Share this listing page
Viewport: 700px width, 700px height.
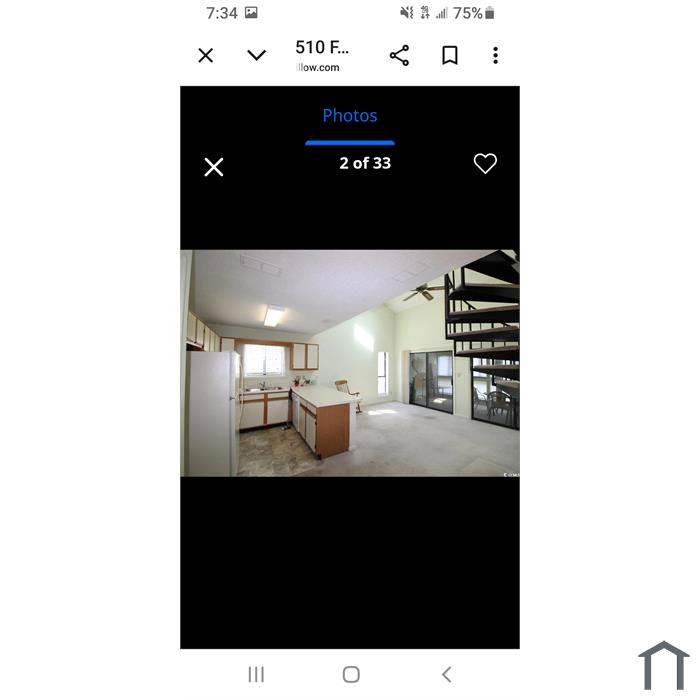(399, 56)
